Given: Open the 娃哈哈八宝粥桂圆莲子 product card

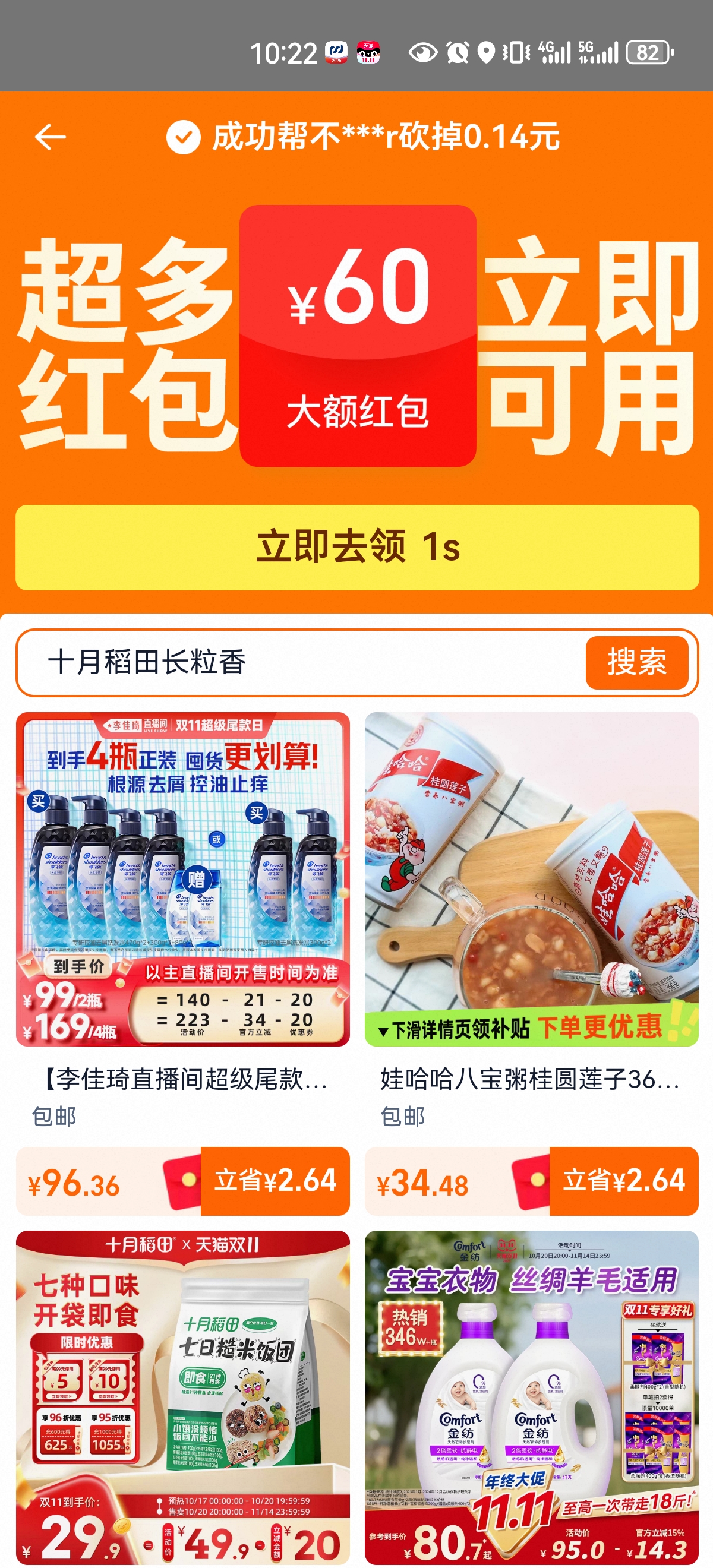Looking at the screenshot, I should [531, 880].
